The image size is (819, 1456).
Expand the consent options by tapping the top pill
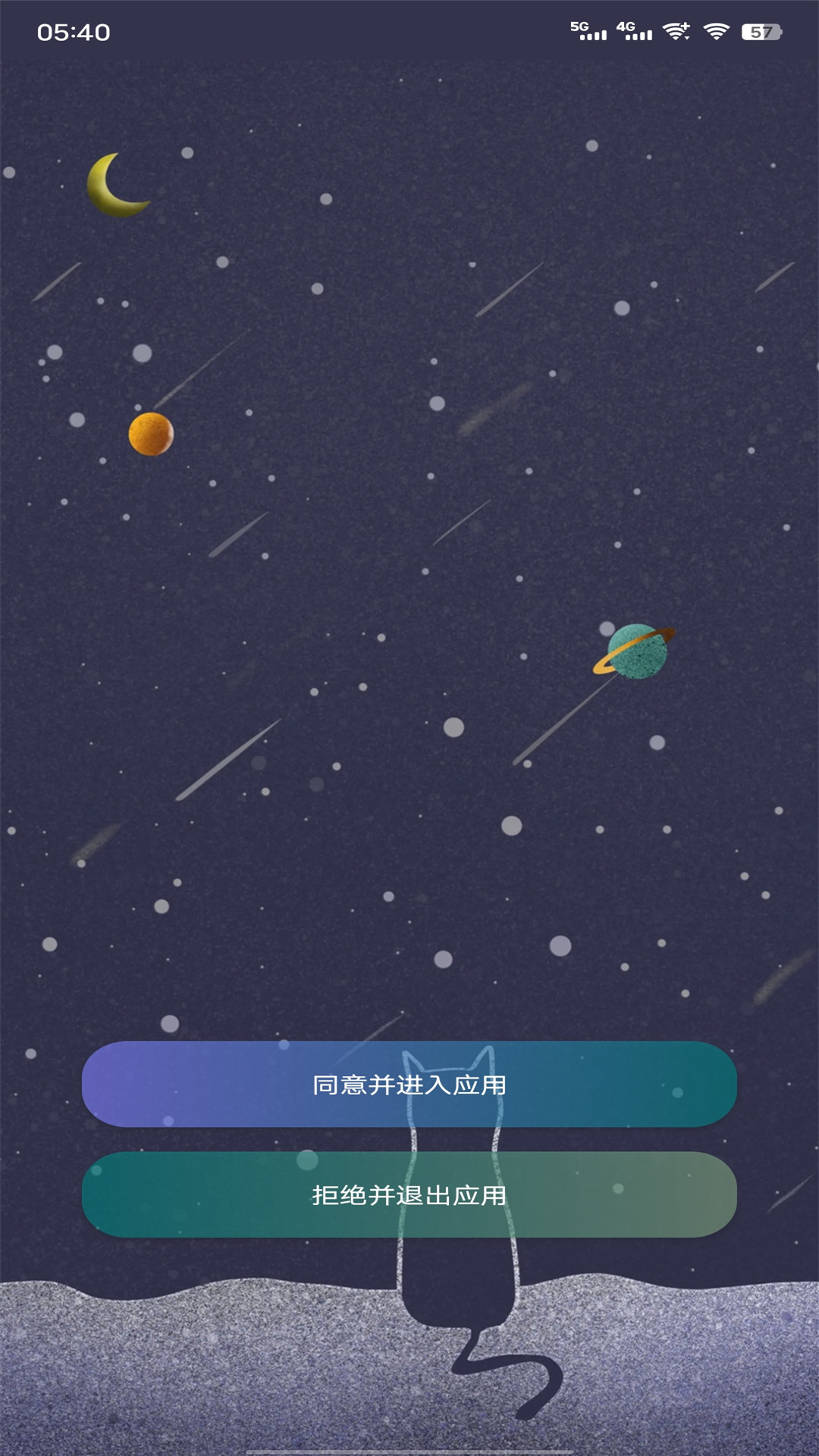click(409, 1086)
